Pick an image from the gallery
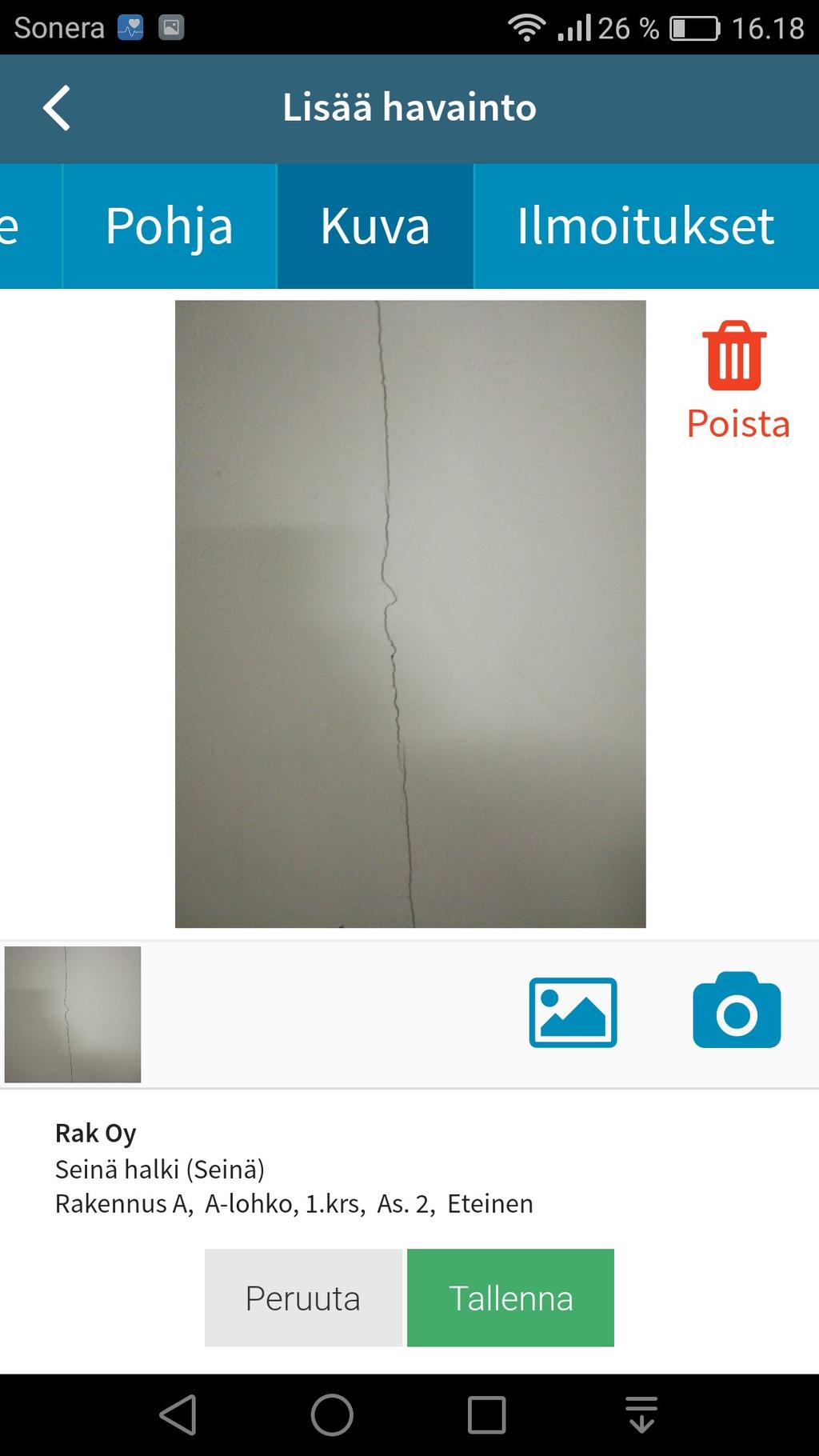The image size is (819, 1456). click(x=573, y=1012)
